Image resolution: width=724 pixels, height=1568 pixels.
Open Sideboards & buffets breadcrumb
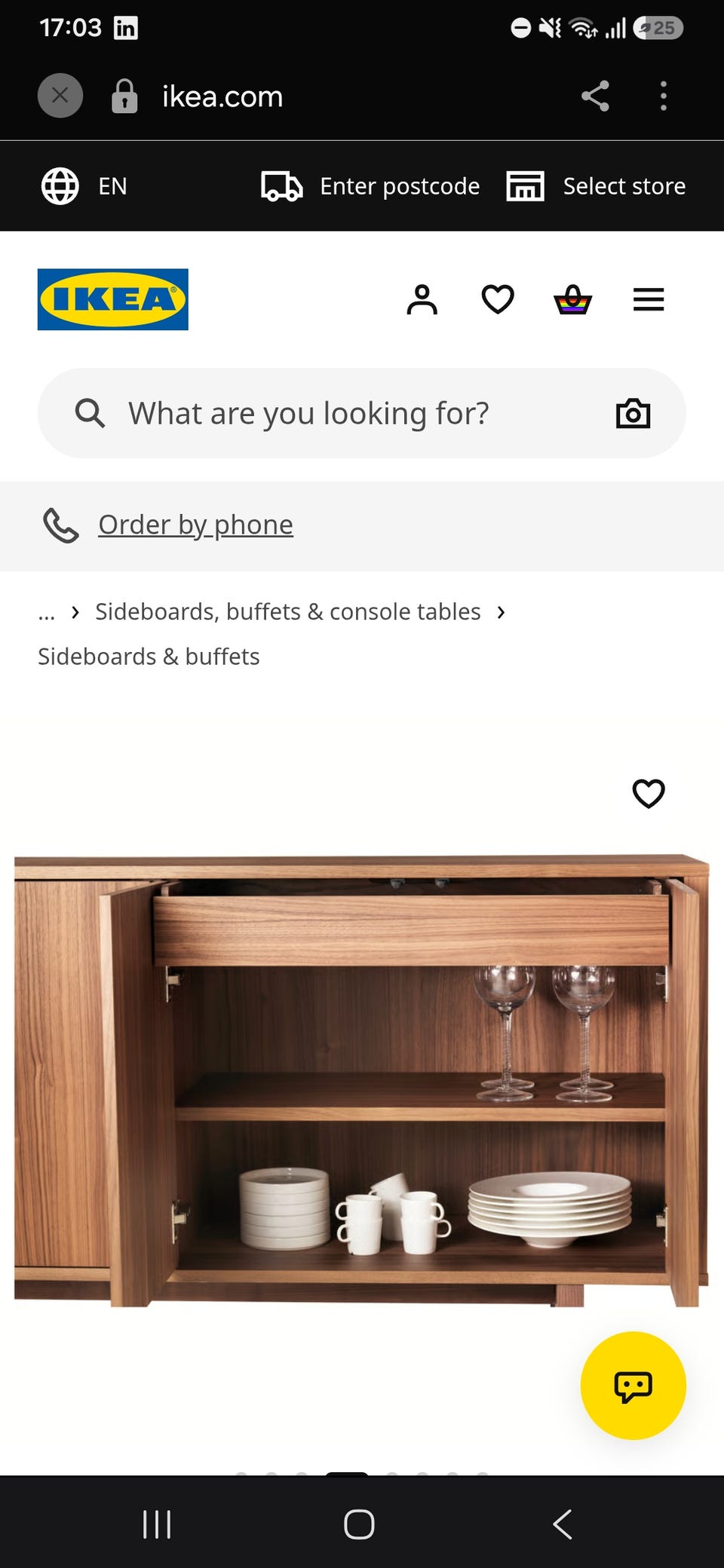click(149, 657)
